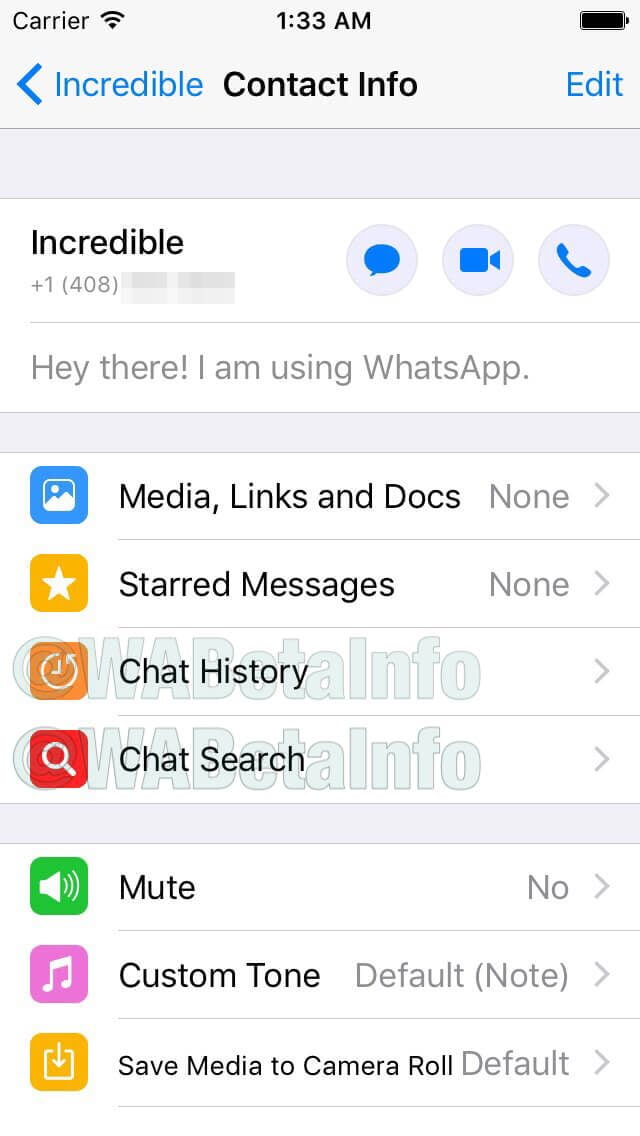Start a voice call with Incredible
640x1136 pixels.
pyautogui.click(x=573, y=261)
